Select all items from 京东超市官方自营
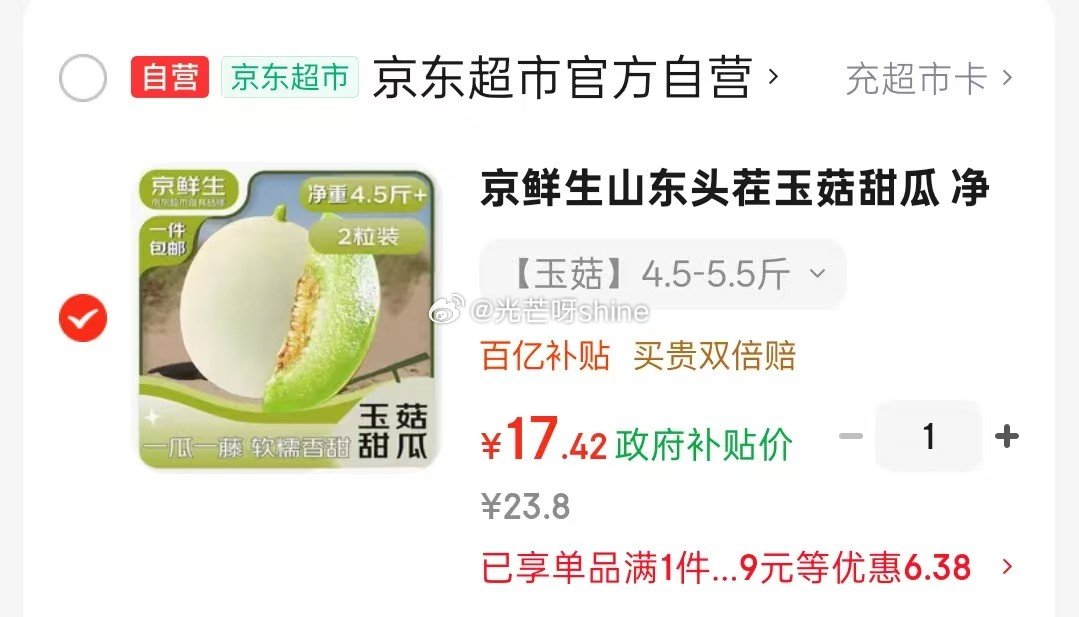 (x=83, y=78)
